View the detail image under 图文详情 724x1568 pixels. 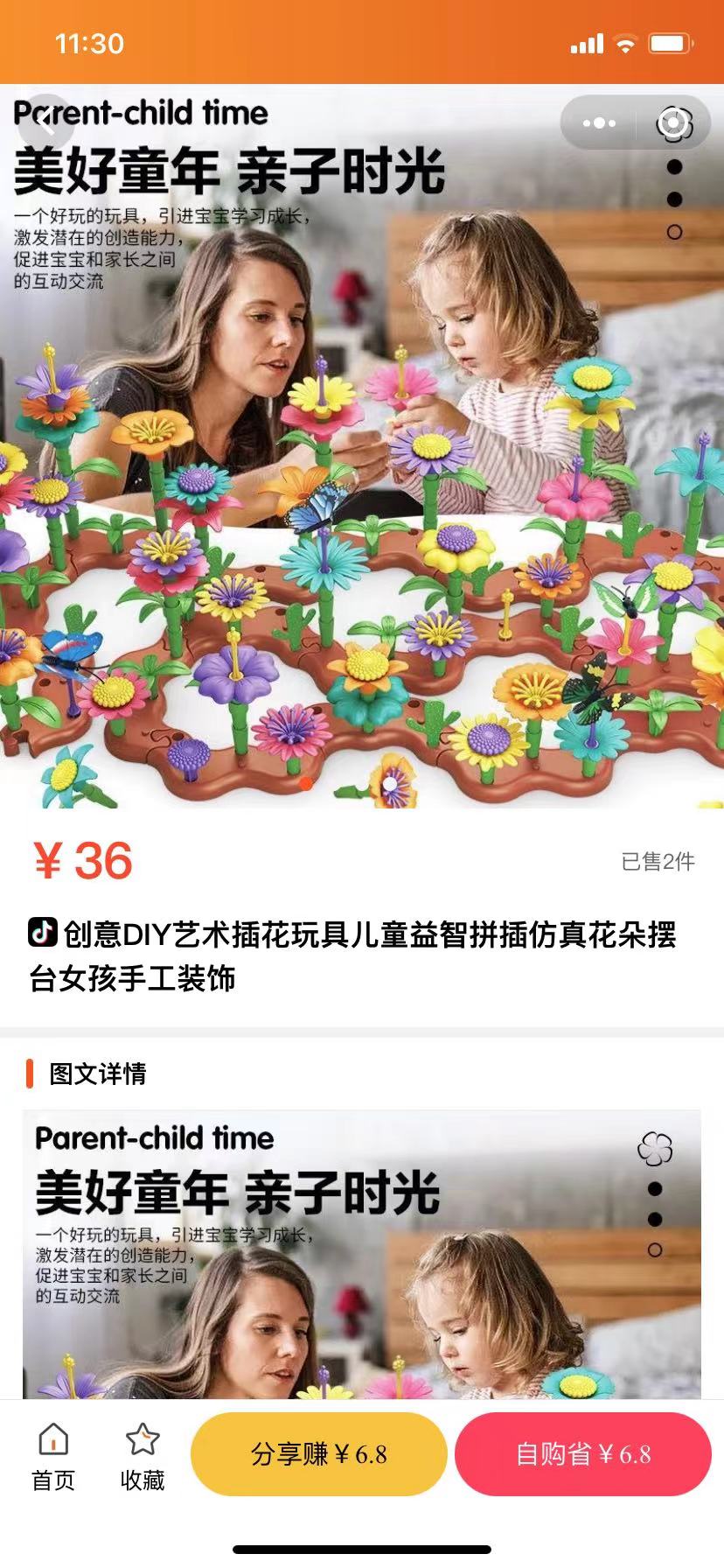pyautogui.click(x=362, y=1253)
